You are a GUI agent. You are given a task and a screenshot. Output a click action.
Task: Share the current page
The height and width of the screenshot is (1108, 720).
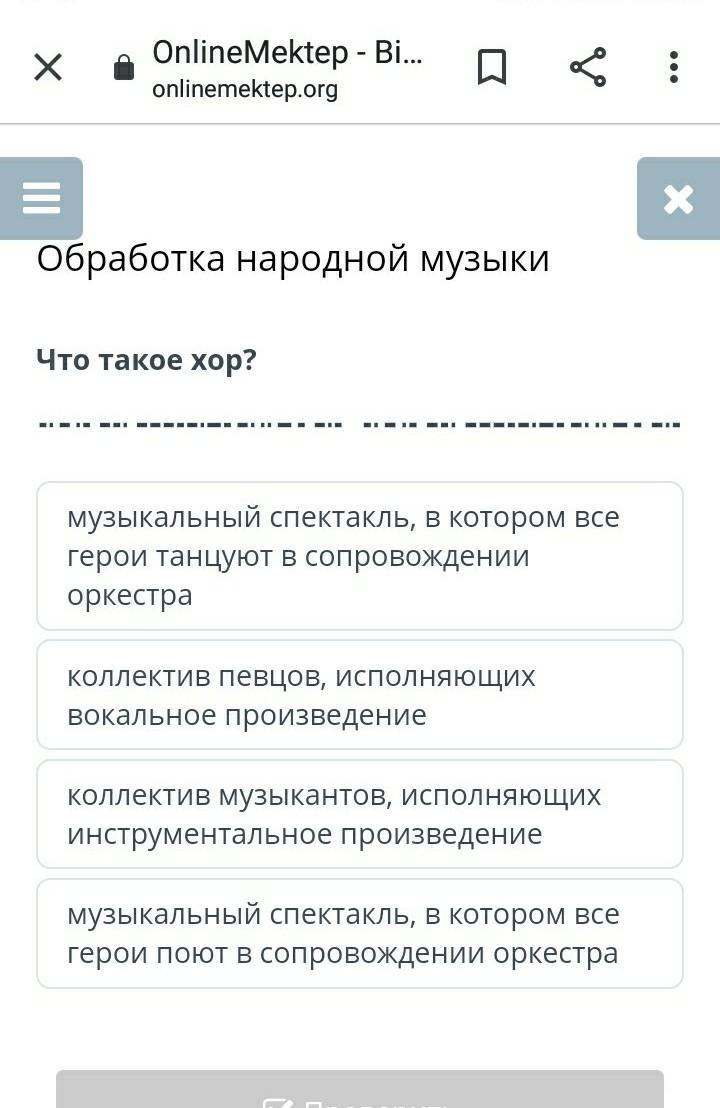588,67
